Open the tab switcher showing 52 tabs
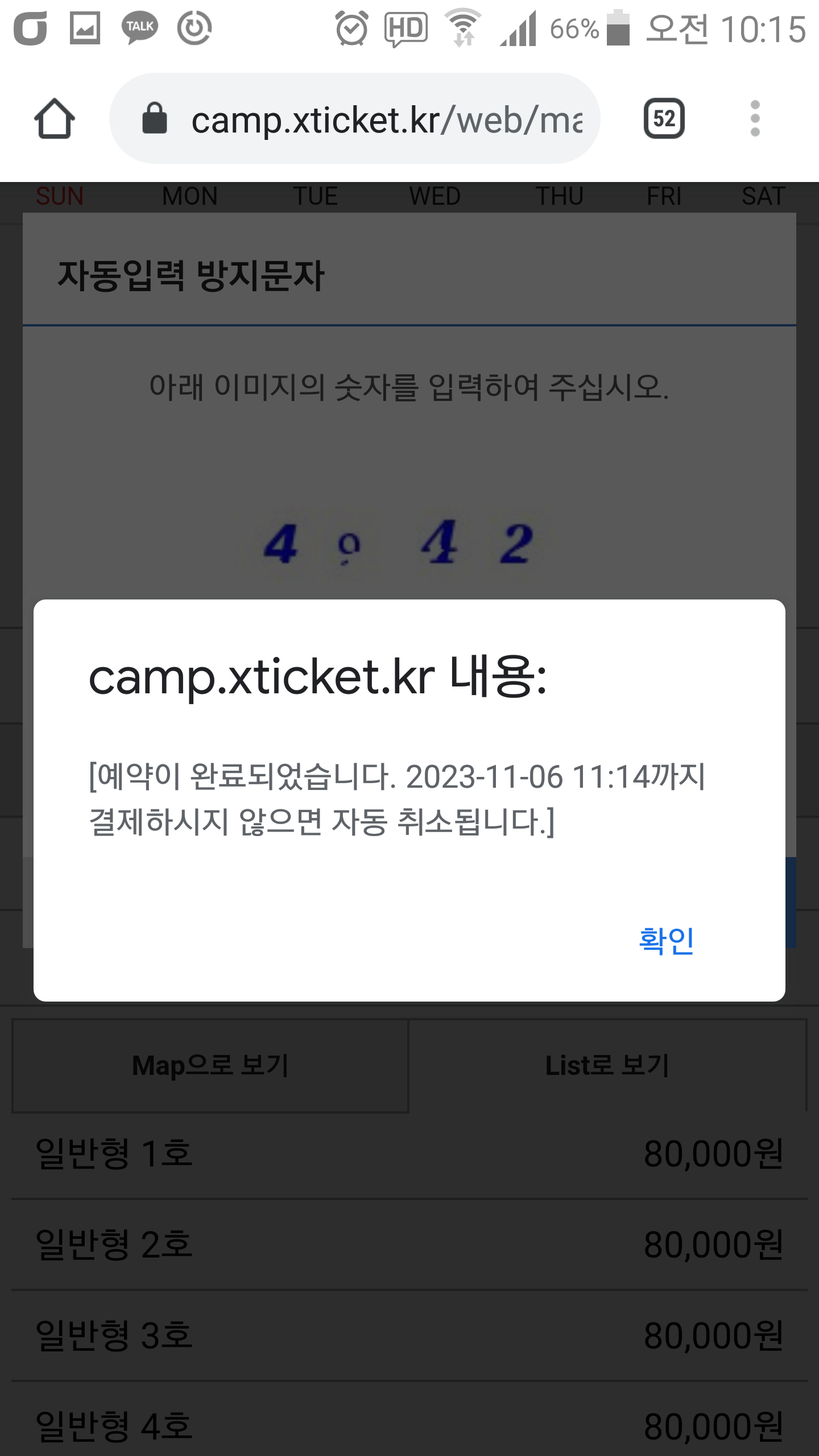The height and width of the screenshot is (1456, 819). click(x=664, y=119)
